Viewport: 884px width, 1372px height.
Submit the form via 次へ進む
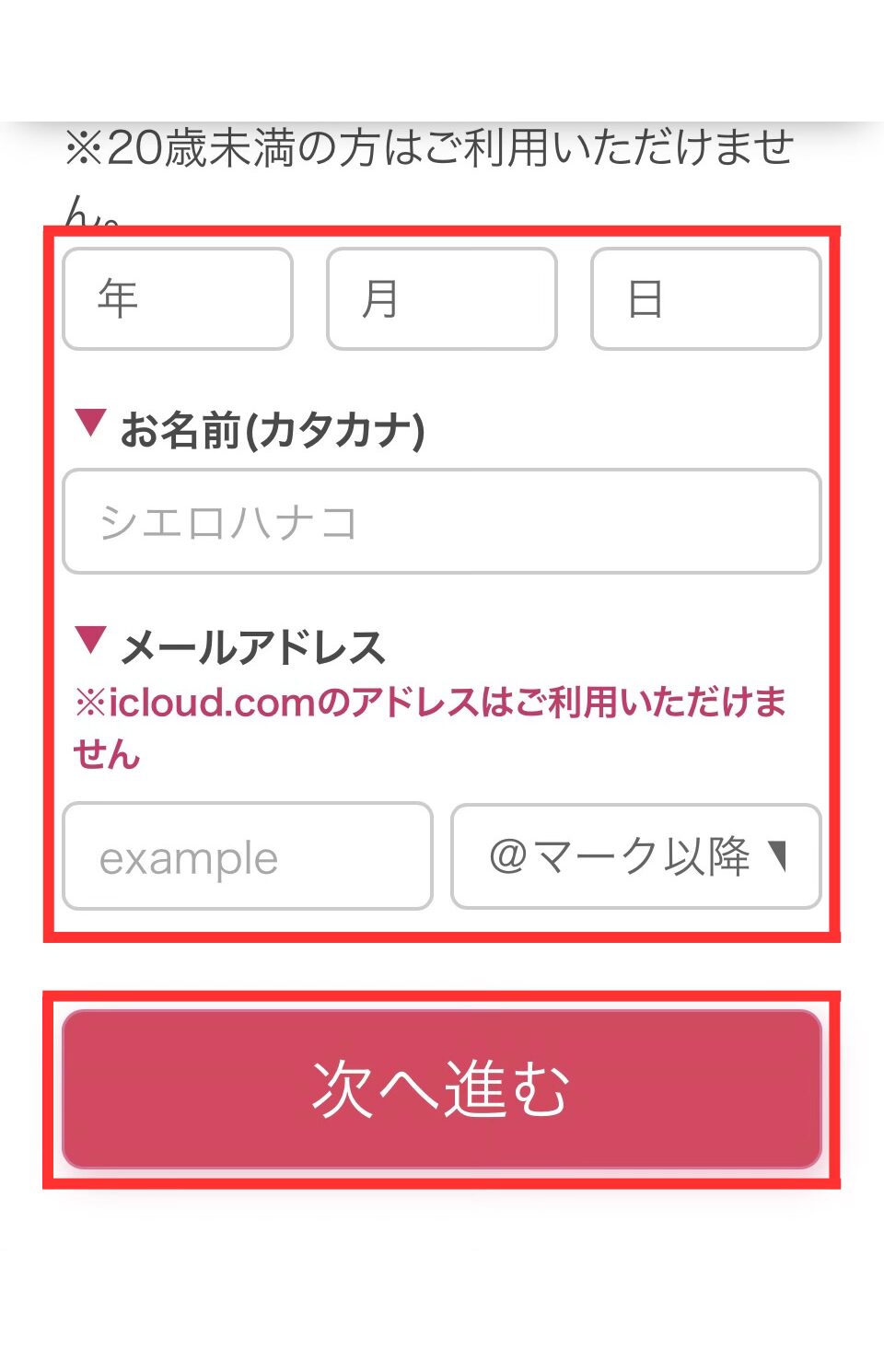coord(442,1091)
